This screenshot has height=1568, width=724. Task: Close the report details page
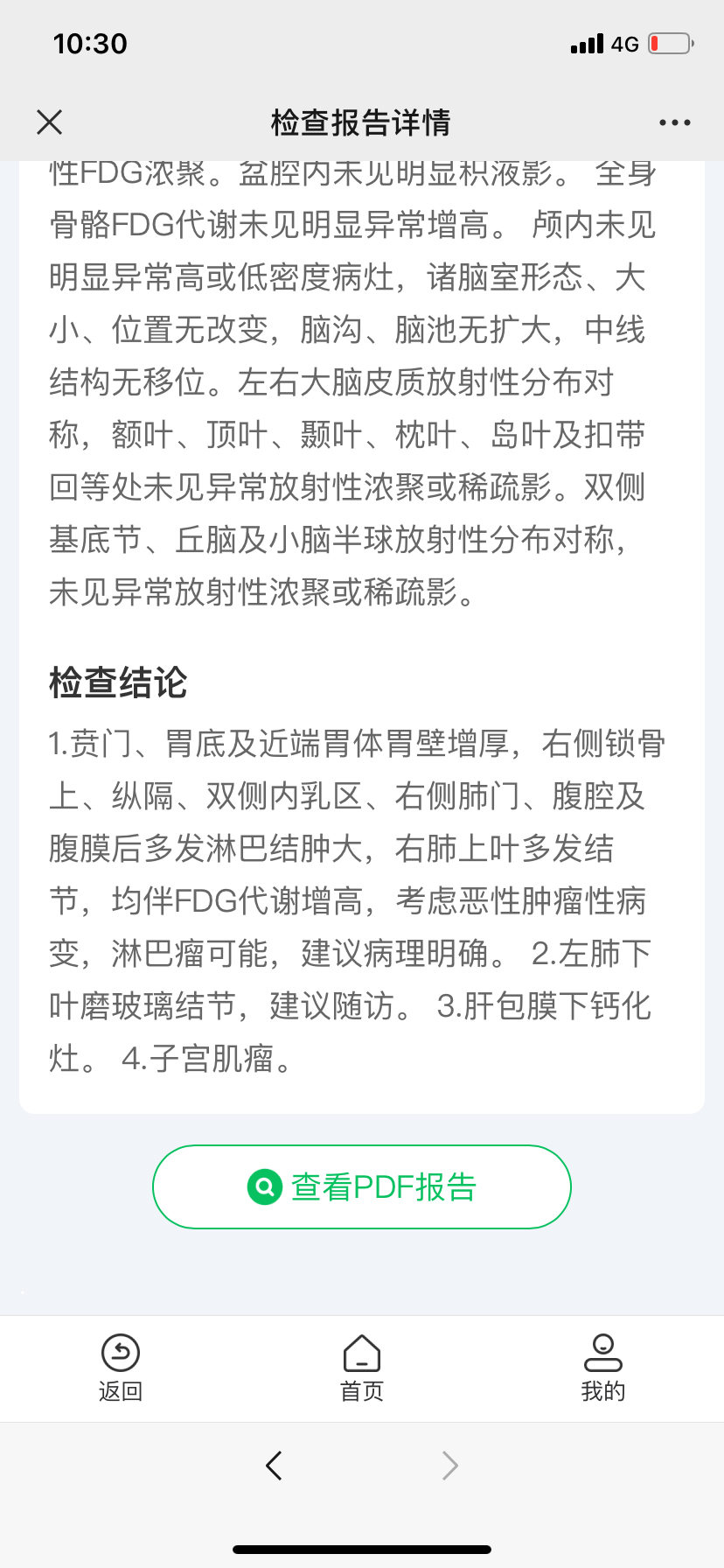coord(50,122)
